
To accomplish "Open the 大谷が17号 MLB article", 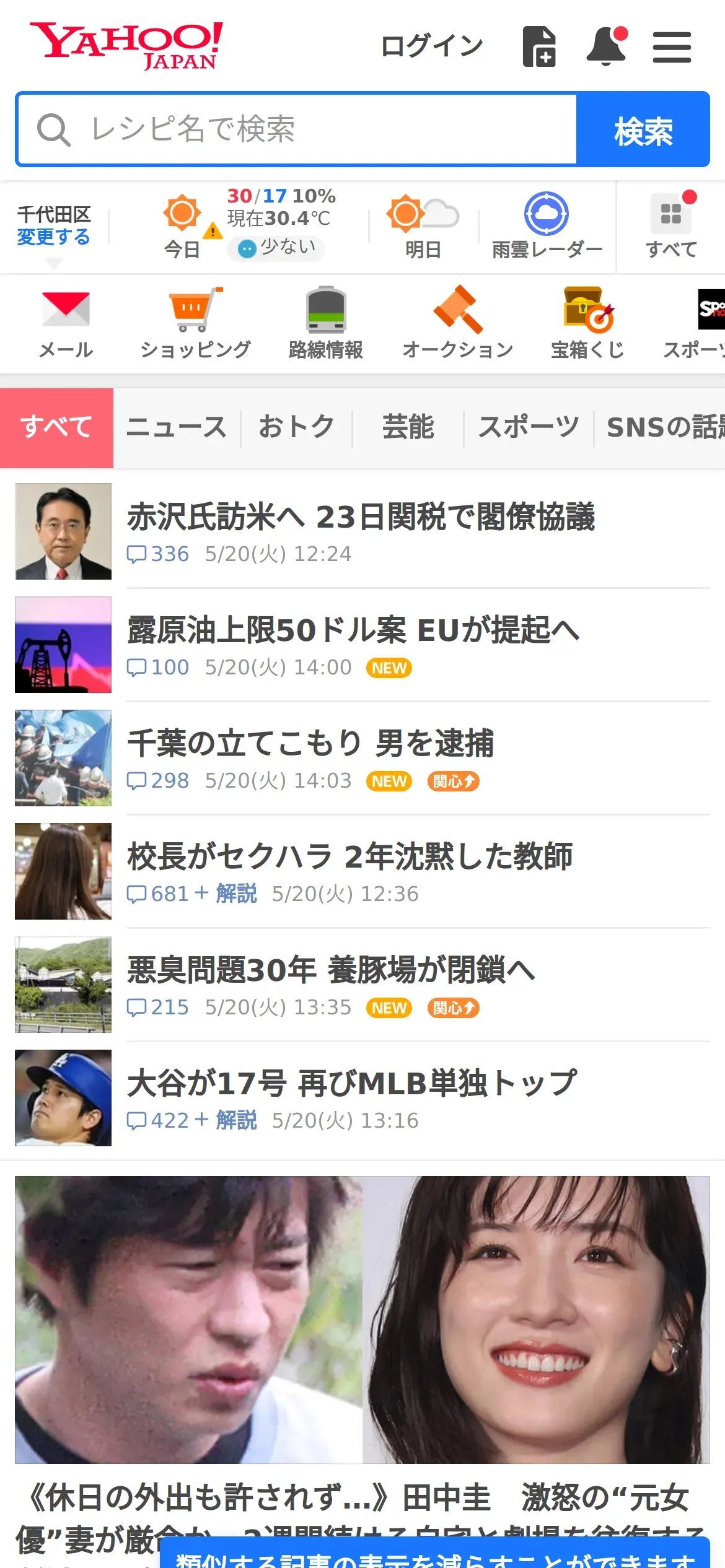I will tap(352, 1084).
